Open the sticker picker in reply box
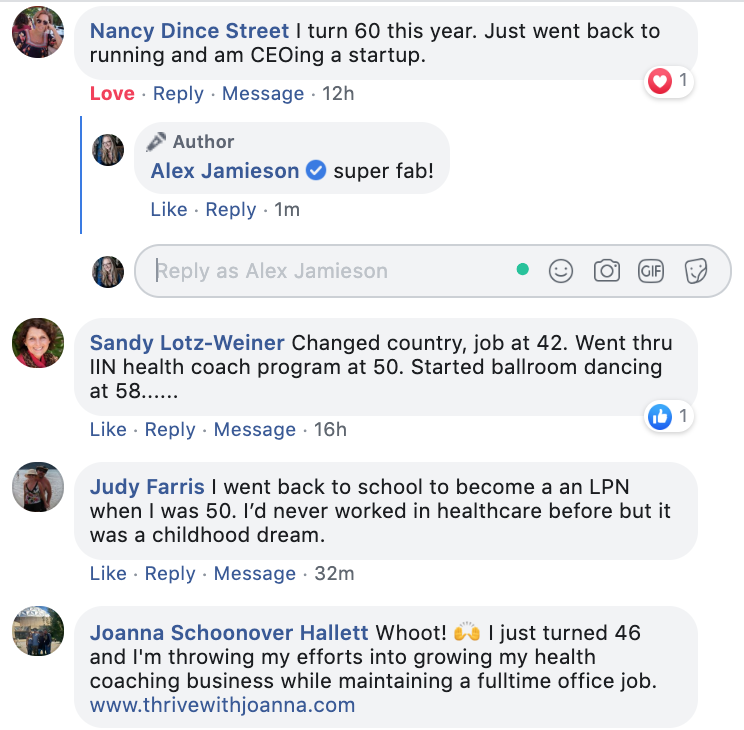The height and width of the screenshot is (730, 744). 696,270
